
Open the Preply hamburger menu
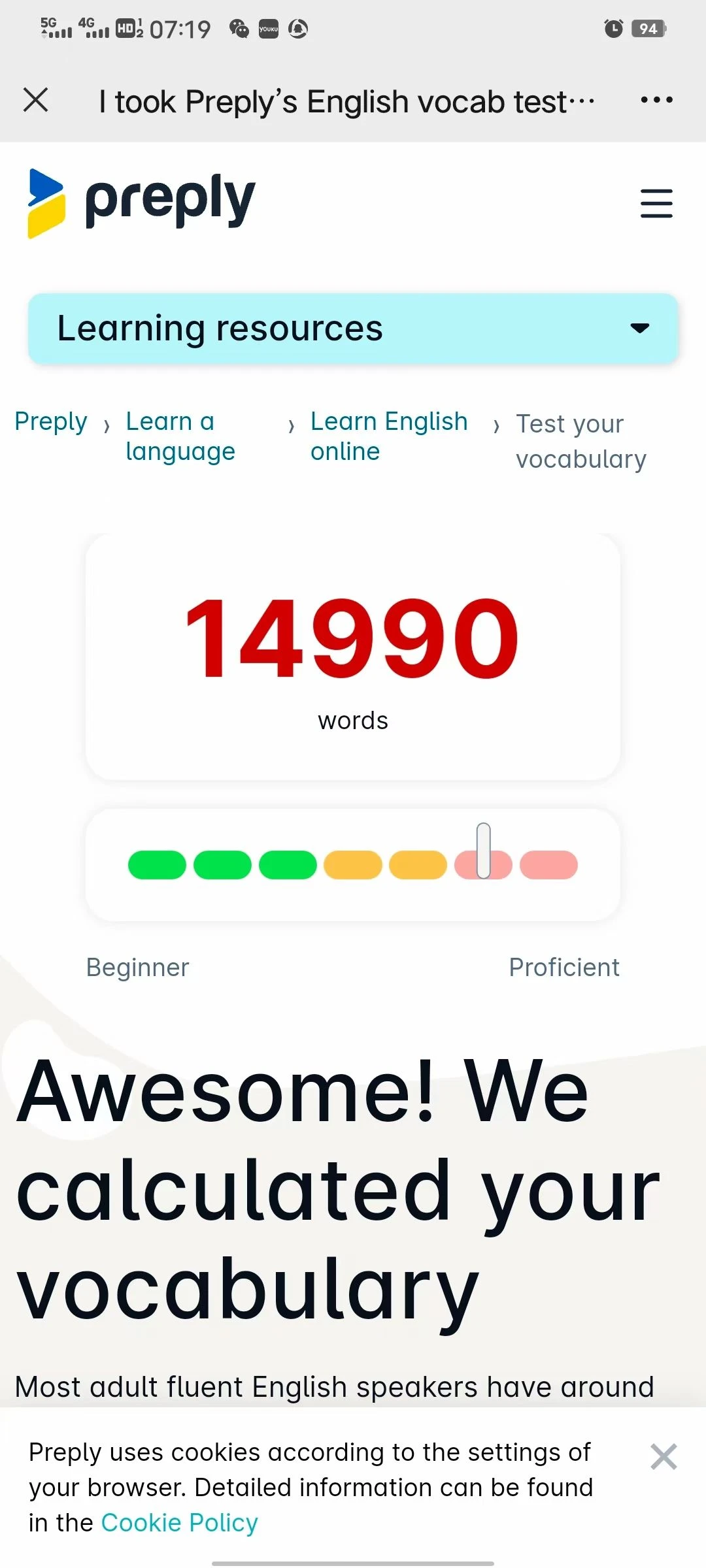coord(656,203)
